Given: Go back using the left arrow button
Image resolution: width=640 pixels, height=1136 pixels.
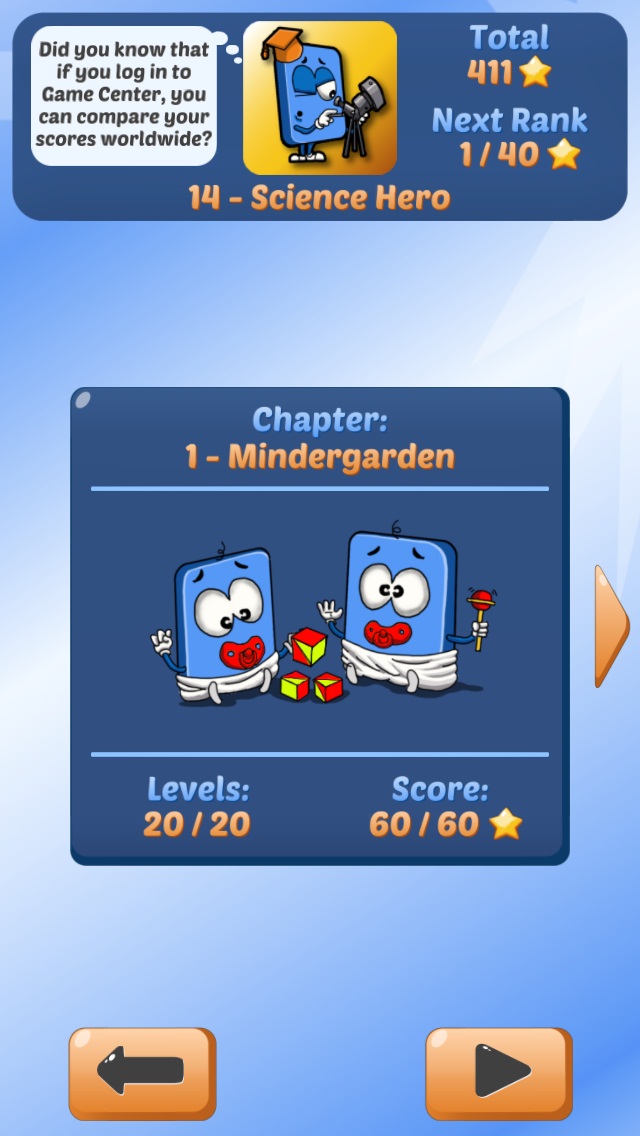Looking at the screenshot, I should click(142, 1072).
